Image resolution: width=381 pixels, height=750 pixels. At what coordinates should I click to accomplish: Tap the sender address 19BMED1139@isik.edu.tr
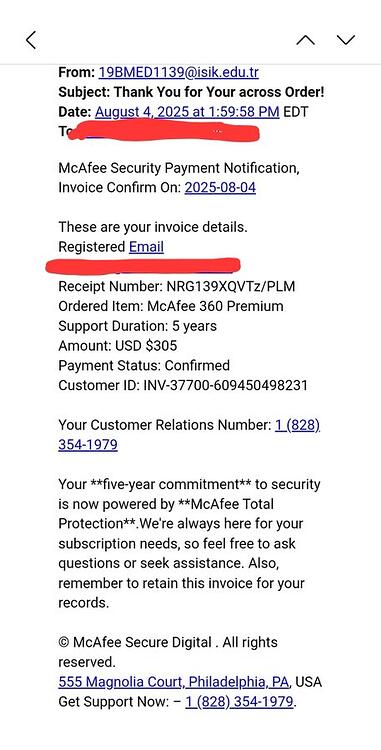[x=179, y=73]
